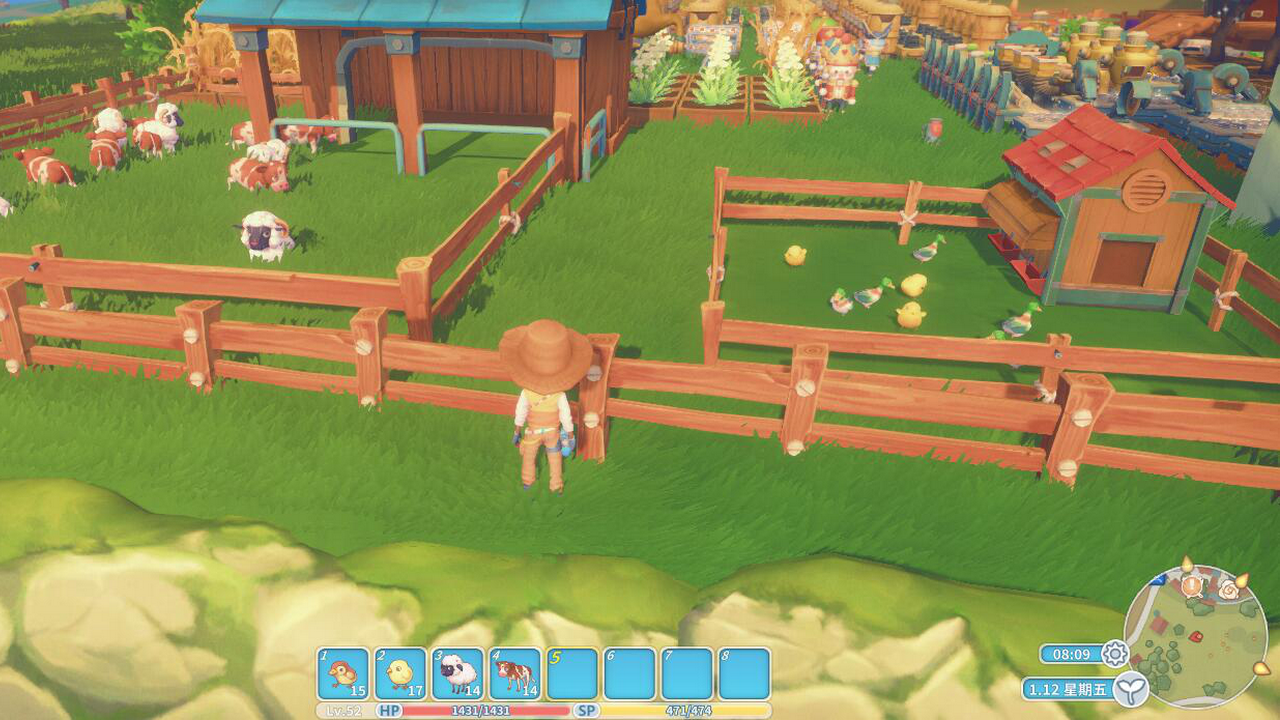Select the cow item in hotbar slot 4
Image resolution: width=1280 pixels, height=720 pixels.
click(x=515, y=673)
